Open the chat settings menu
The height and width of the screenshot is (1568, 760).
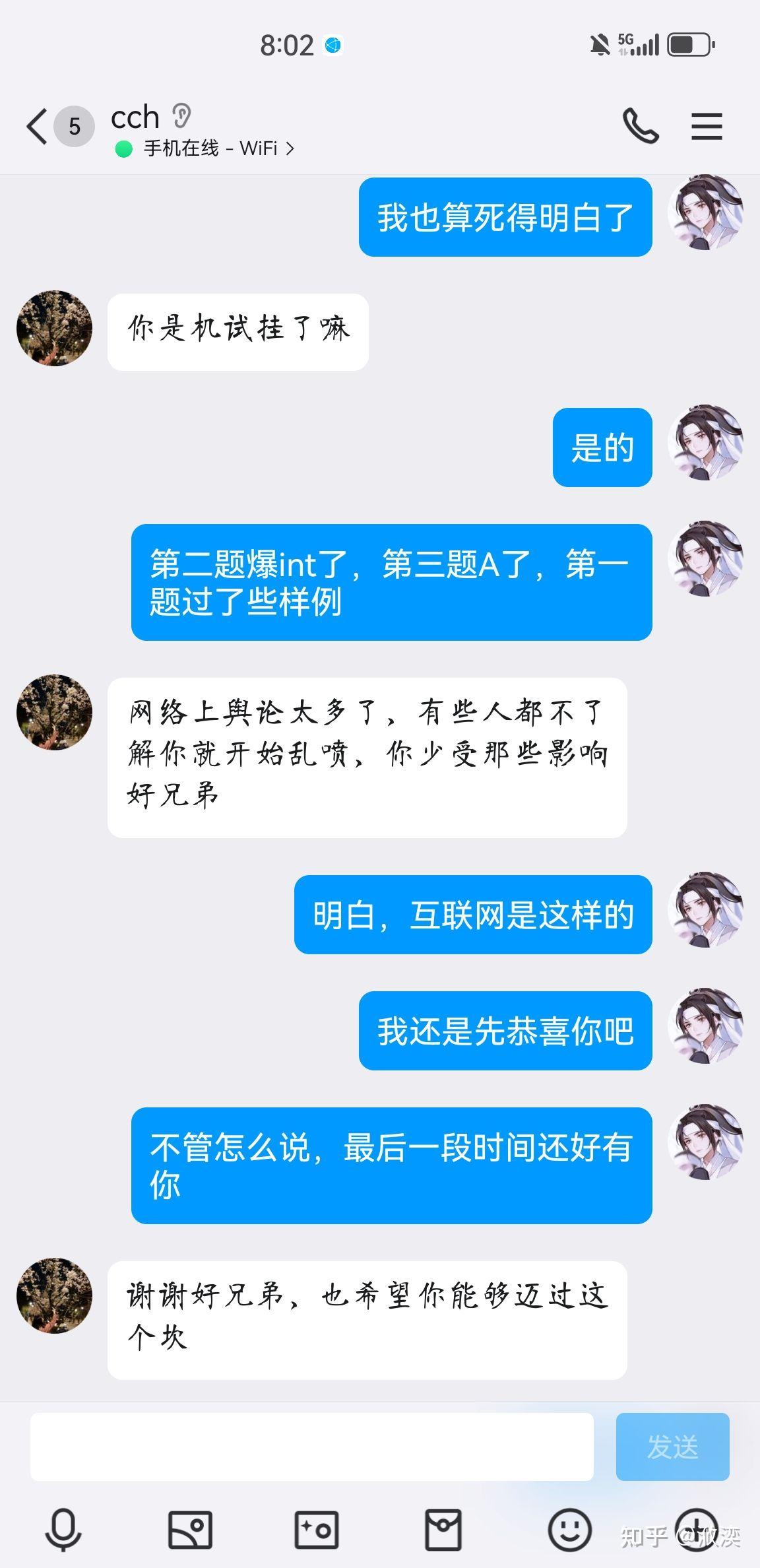(707, 126)
